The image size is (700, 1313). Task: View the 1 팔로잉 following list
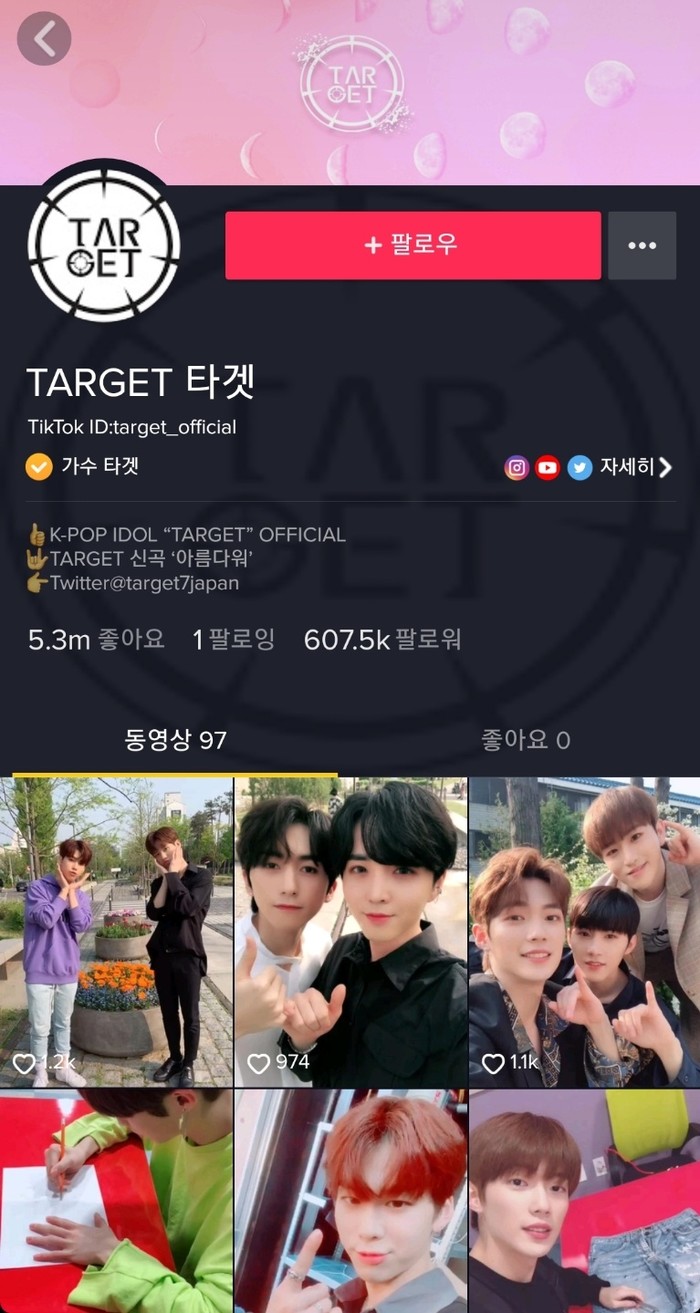click(x=233, y=640)
